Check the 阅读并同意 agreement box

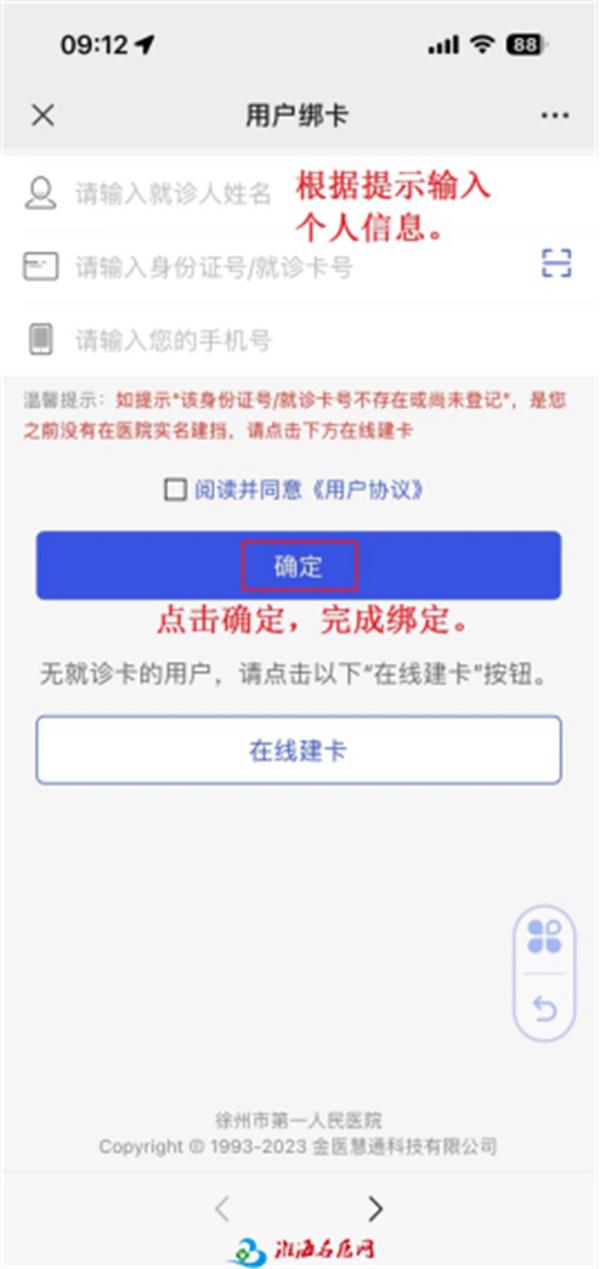[176, 489]
